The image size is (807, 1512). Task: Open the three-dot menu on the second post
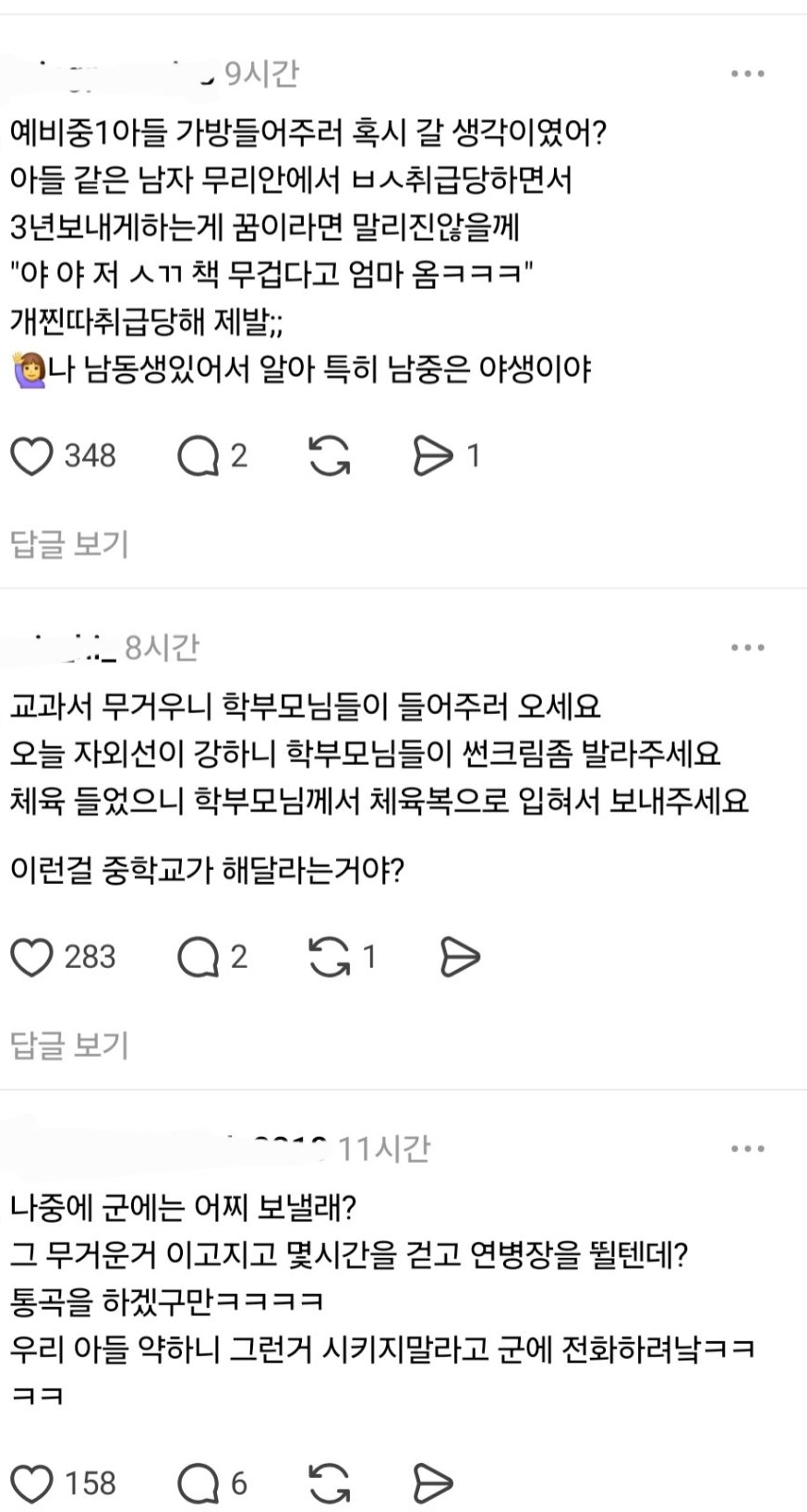[x=747, y=647]
